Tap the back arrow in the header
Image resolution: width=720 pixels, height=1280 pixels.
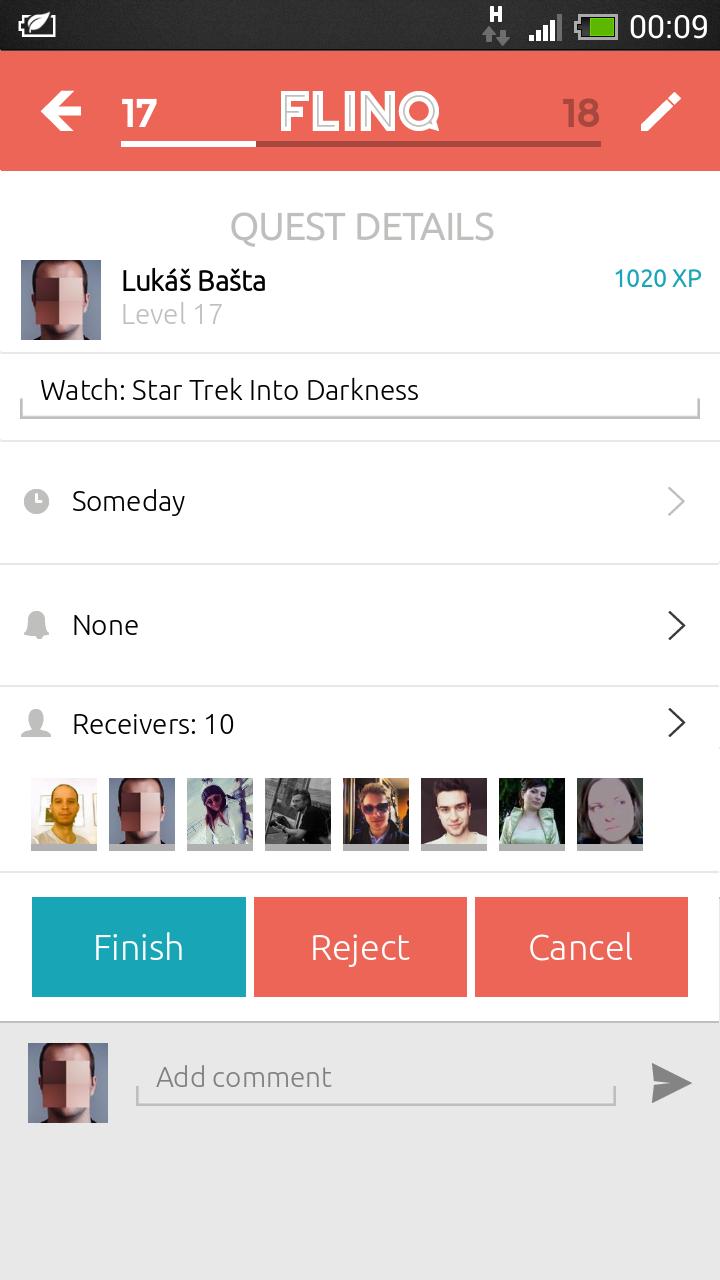(x=60, y=111)
